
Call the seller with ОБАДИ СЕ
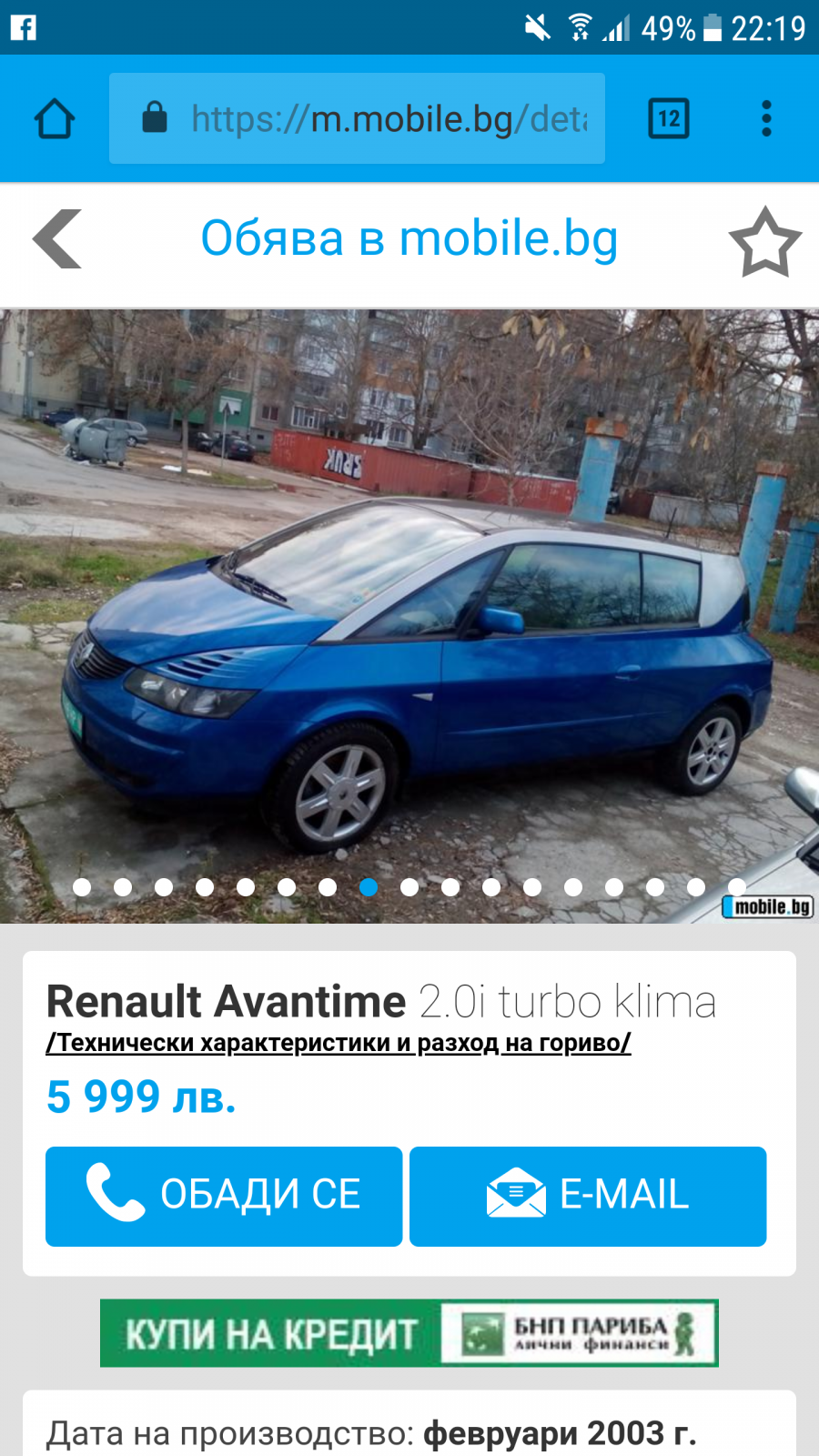click(224, 1196)
